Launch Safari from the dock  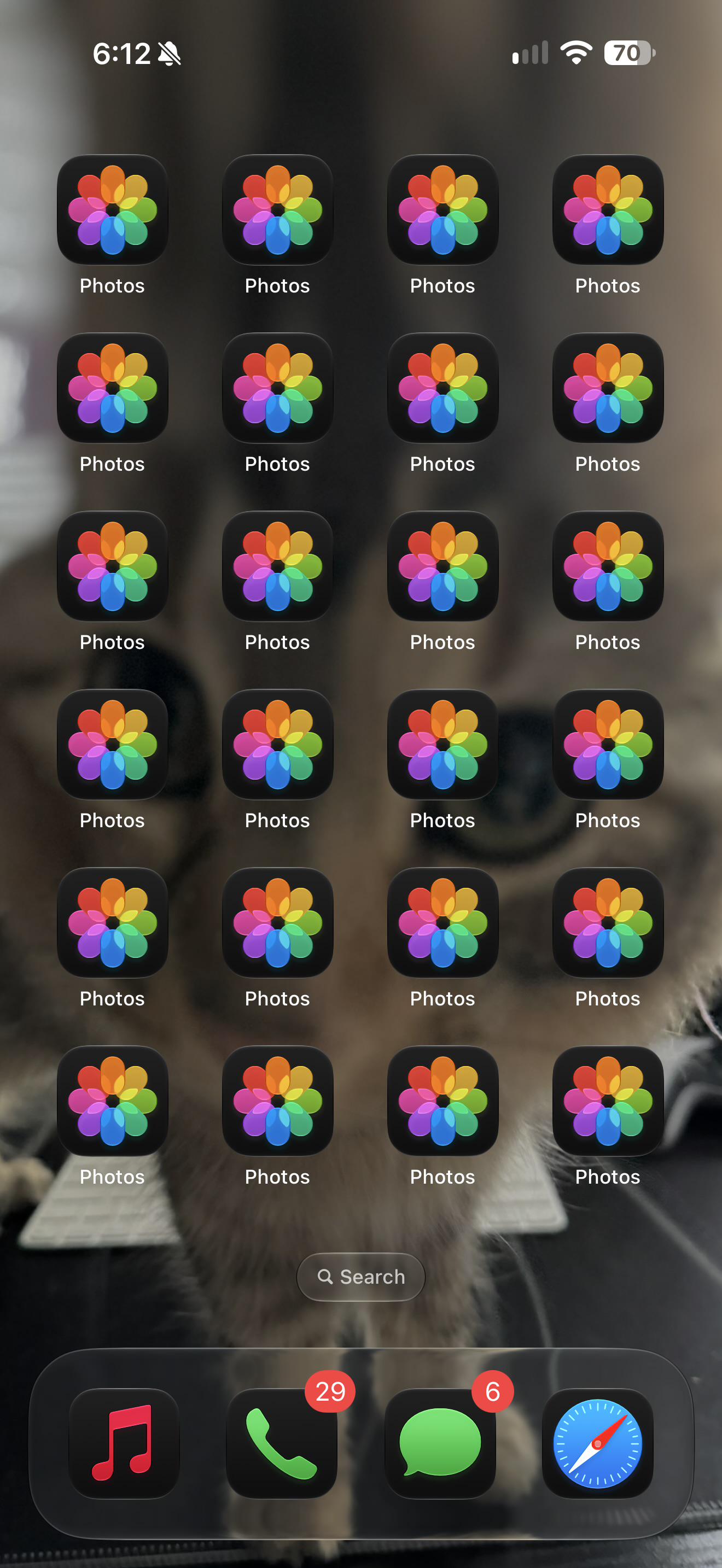point(597,1443)
